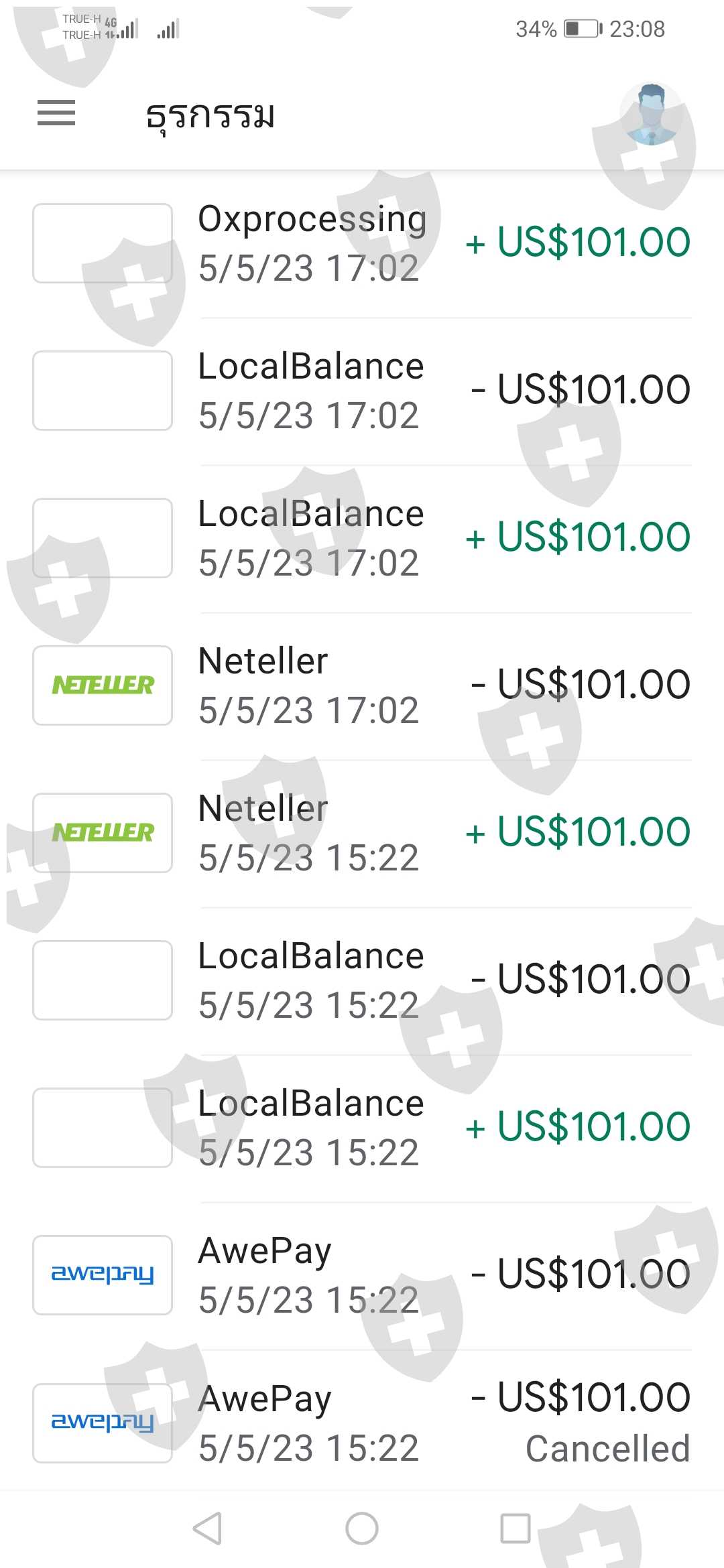
Task: Open the Oxprocessing +US$101.00 transaction
Action: click(x=362, y=243)
